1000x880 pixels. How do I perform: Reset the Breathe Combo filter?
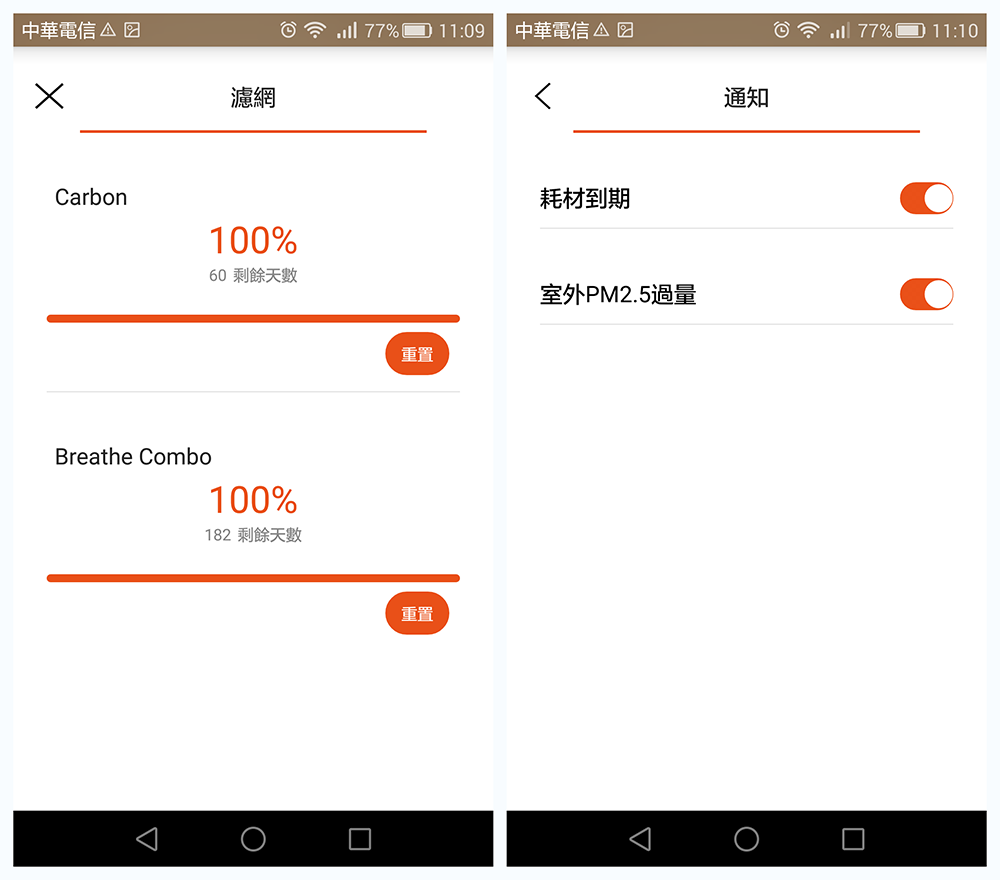click(417, 613)
